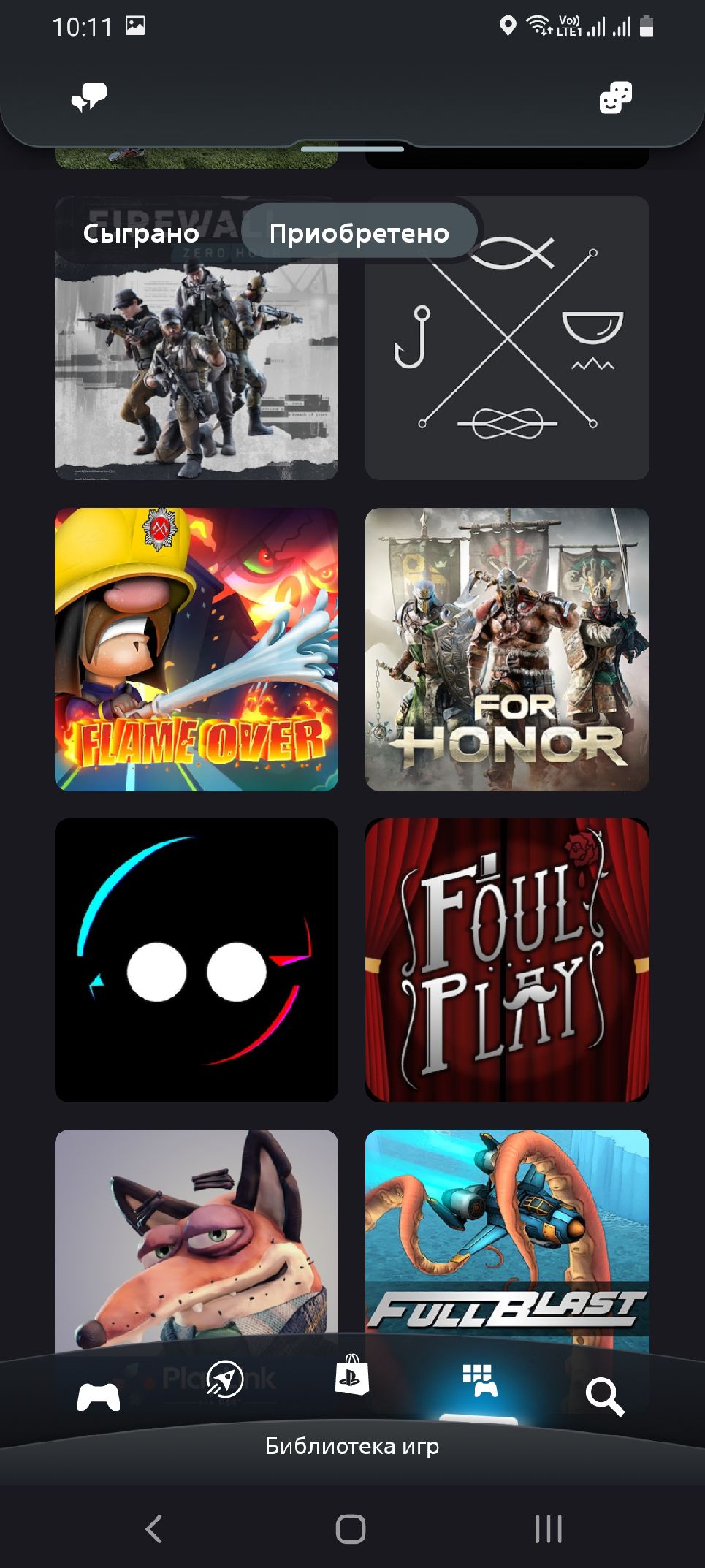Open the messages chat-bubbles icon
Image resolution: width=705 pixels, height=1568 pixels.
[89, 97]
